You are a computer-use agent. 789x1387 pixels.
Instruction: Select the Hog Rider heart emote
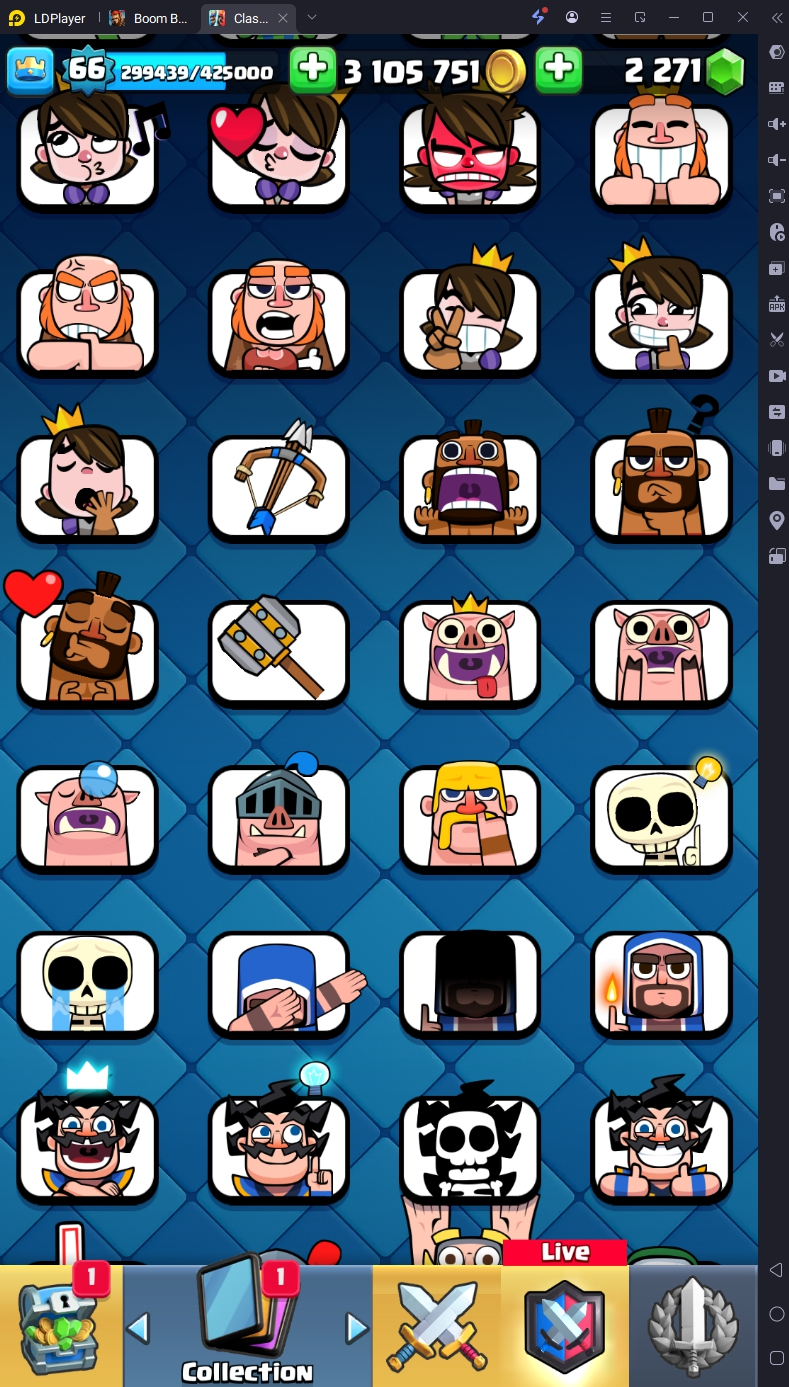point(87,650)
